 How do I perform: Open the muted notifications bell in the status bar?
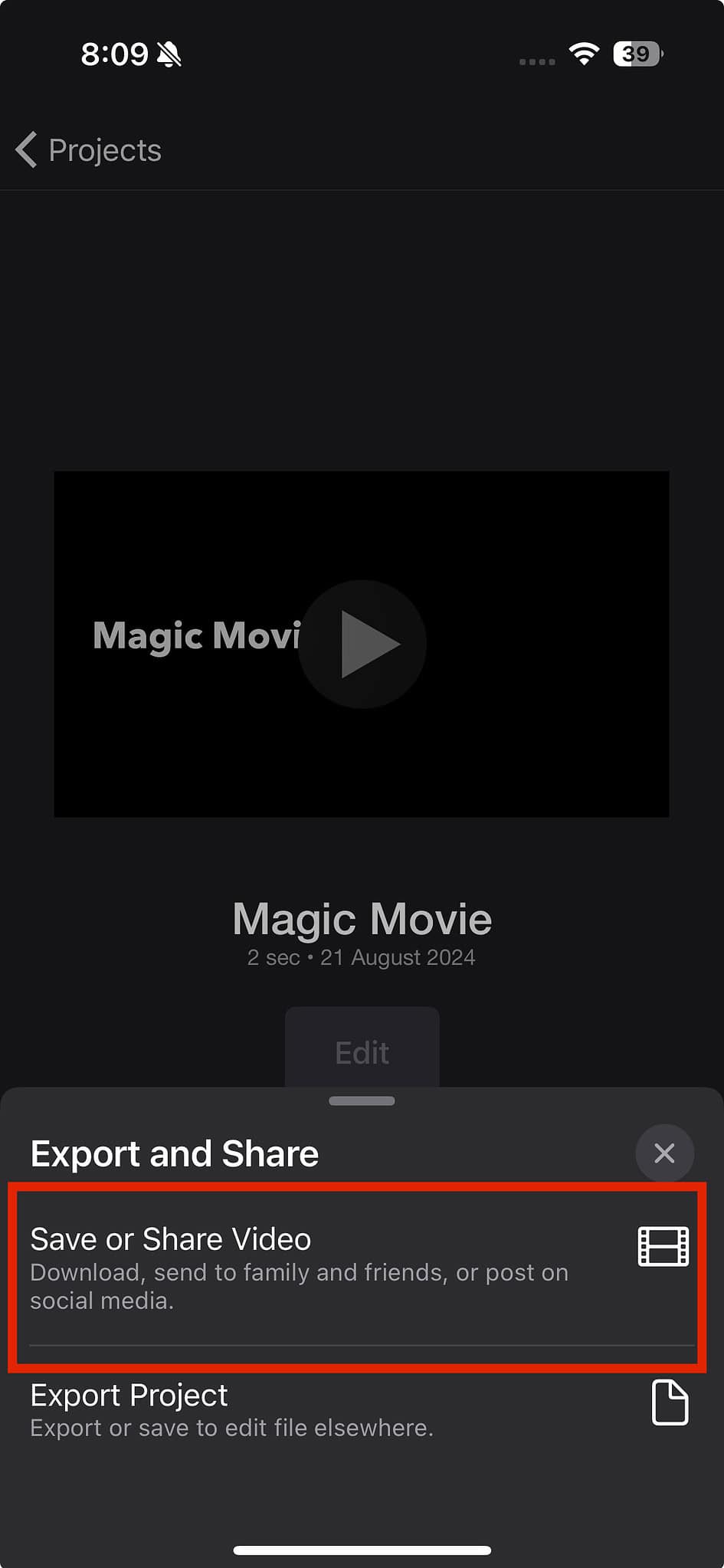pos(170,54)
